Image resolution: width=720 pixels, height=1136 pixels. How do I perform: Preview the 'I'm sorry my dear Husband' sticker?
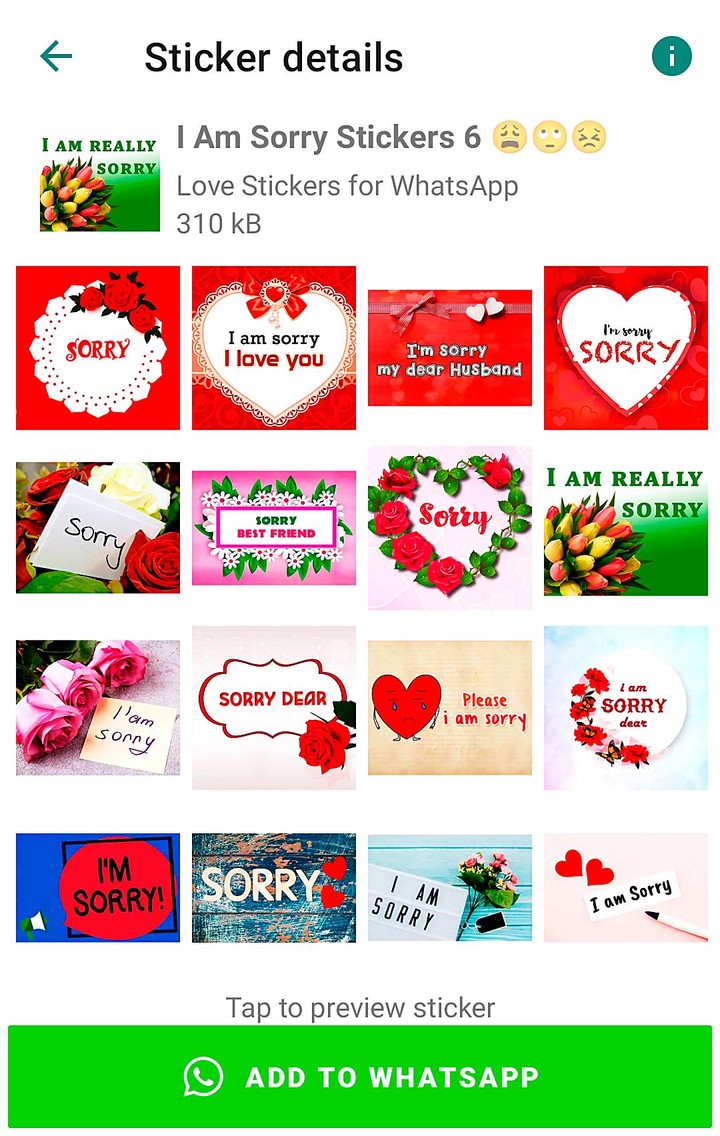tap(449, 346)
